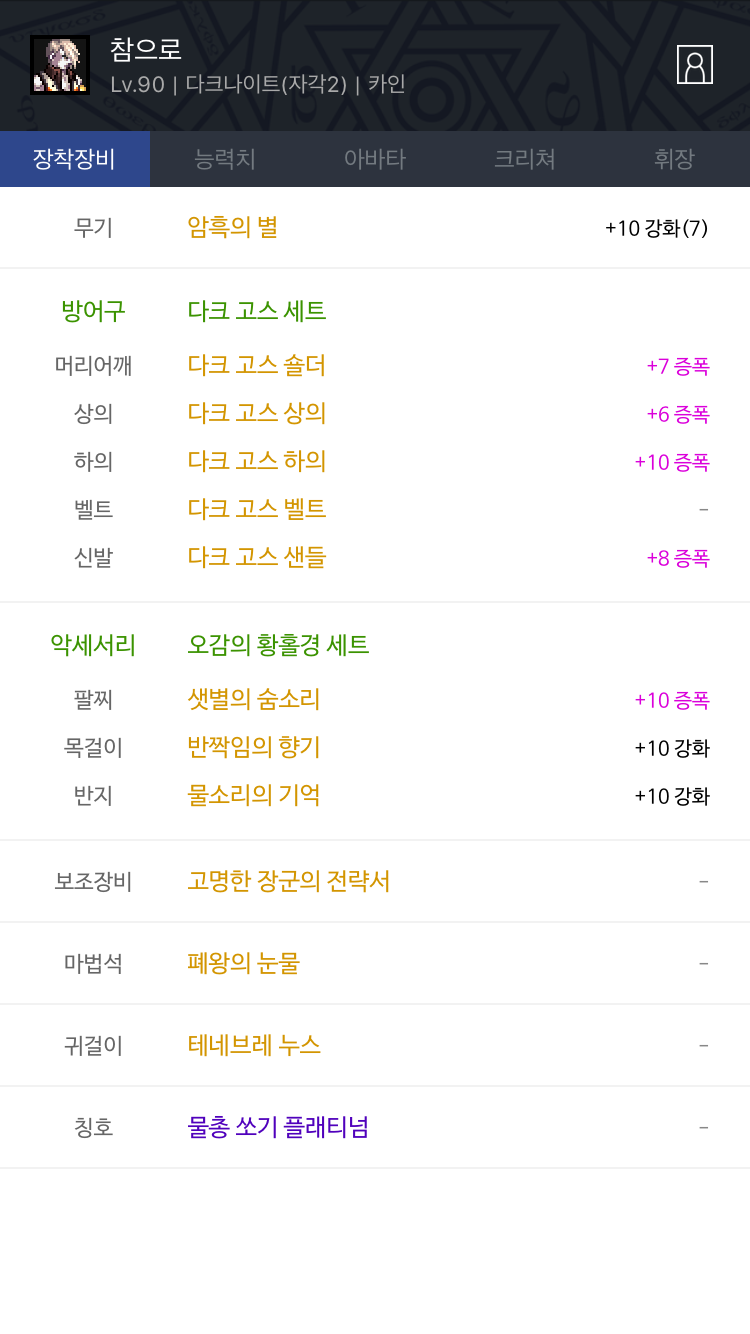
Task: View the necklace 반짝임의 향기
Action: (x=254, y=747)
